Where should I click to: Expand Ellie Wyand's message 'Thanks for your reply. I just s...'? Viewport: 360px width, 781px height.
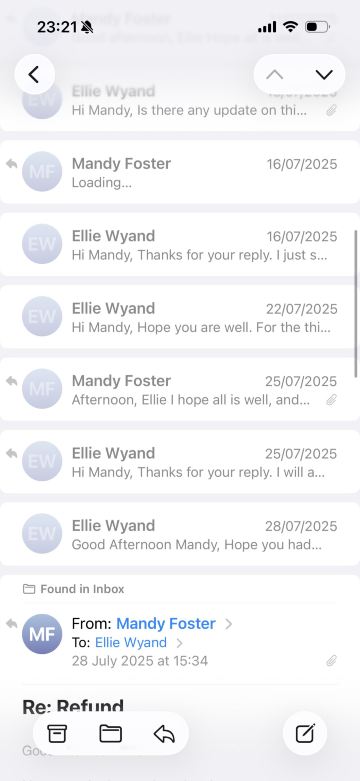180,244
